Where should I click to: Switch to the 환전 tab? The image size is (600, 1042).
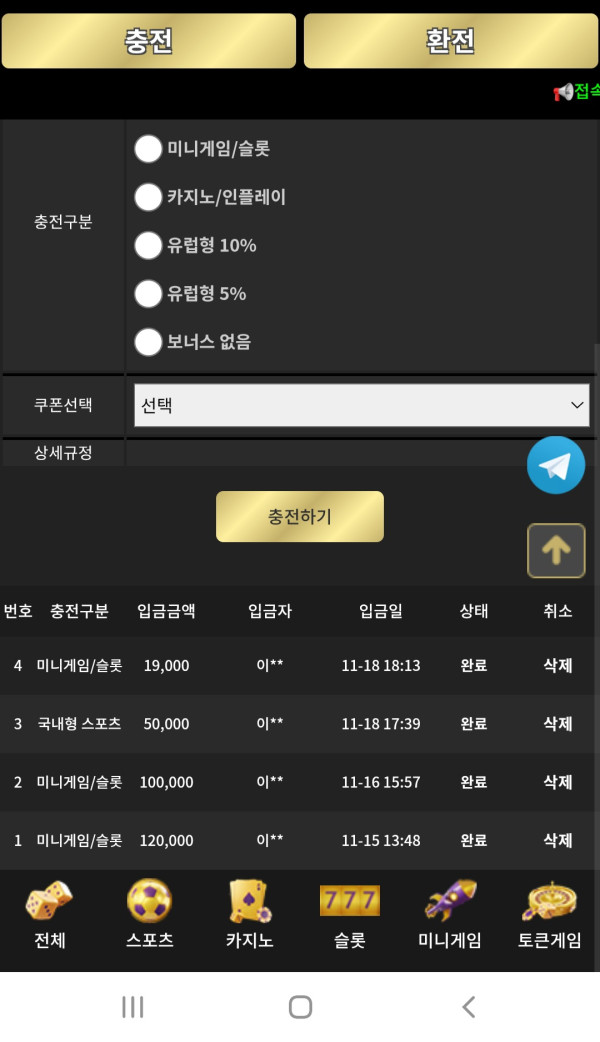click(450, 41)
